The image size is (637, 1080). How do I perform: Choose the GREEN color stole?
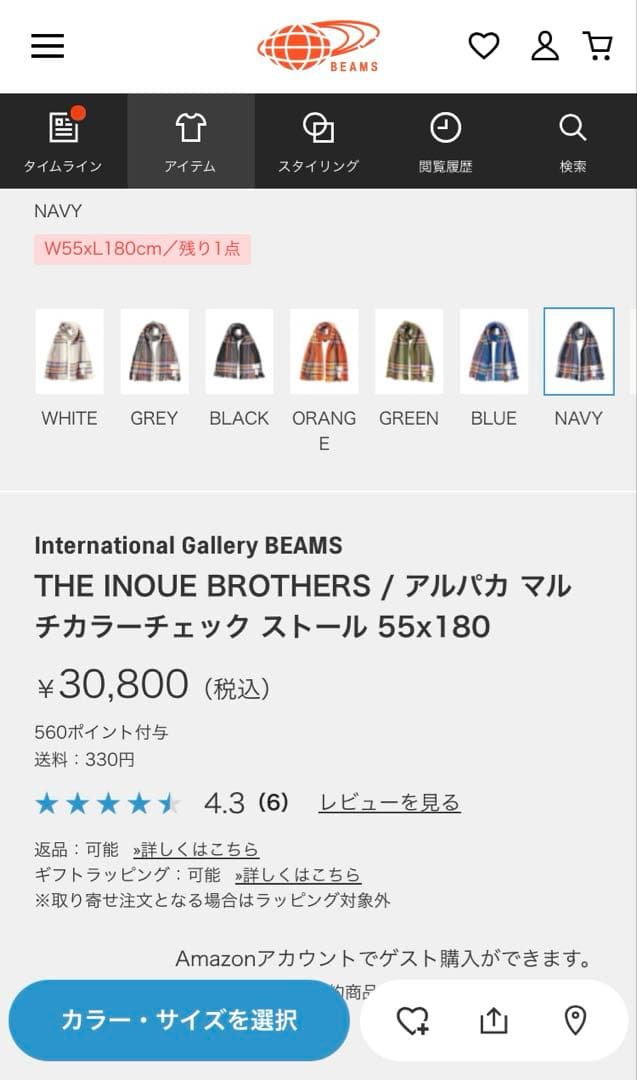409,351
